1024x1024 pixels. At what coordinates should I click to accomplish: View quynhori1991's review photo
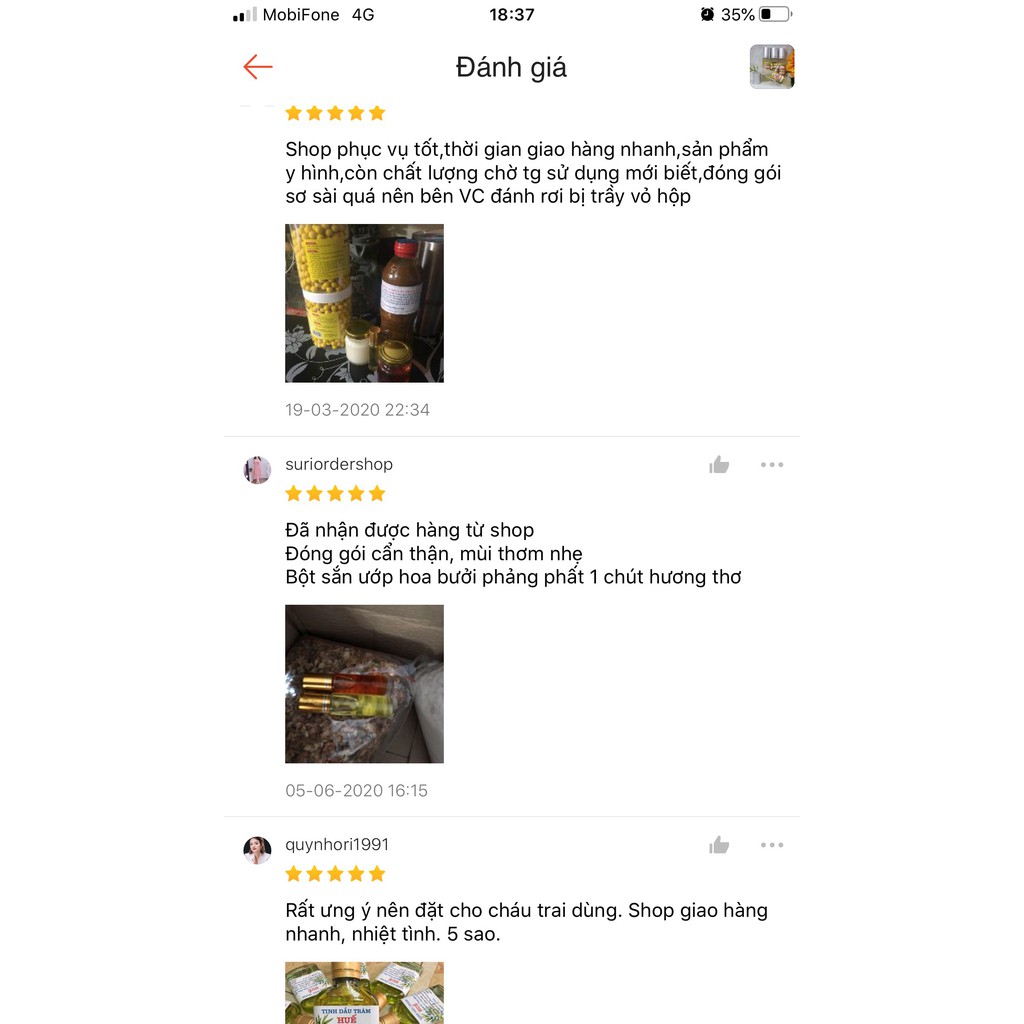(x=364, y=992)
